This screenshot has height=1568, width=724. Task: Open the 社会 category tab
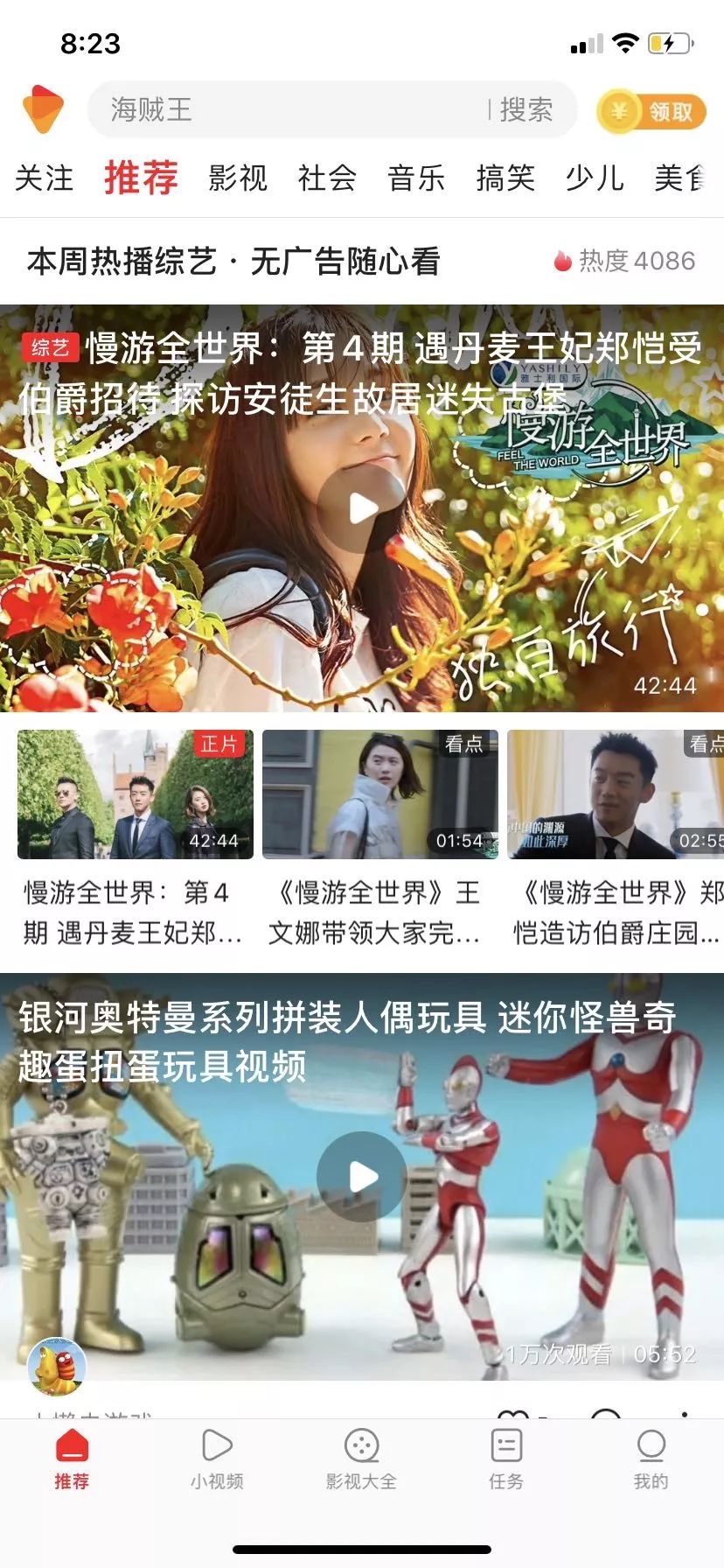pos(327,178)
